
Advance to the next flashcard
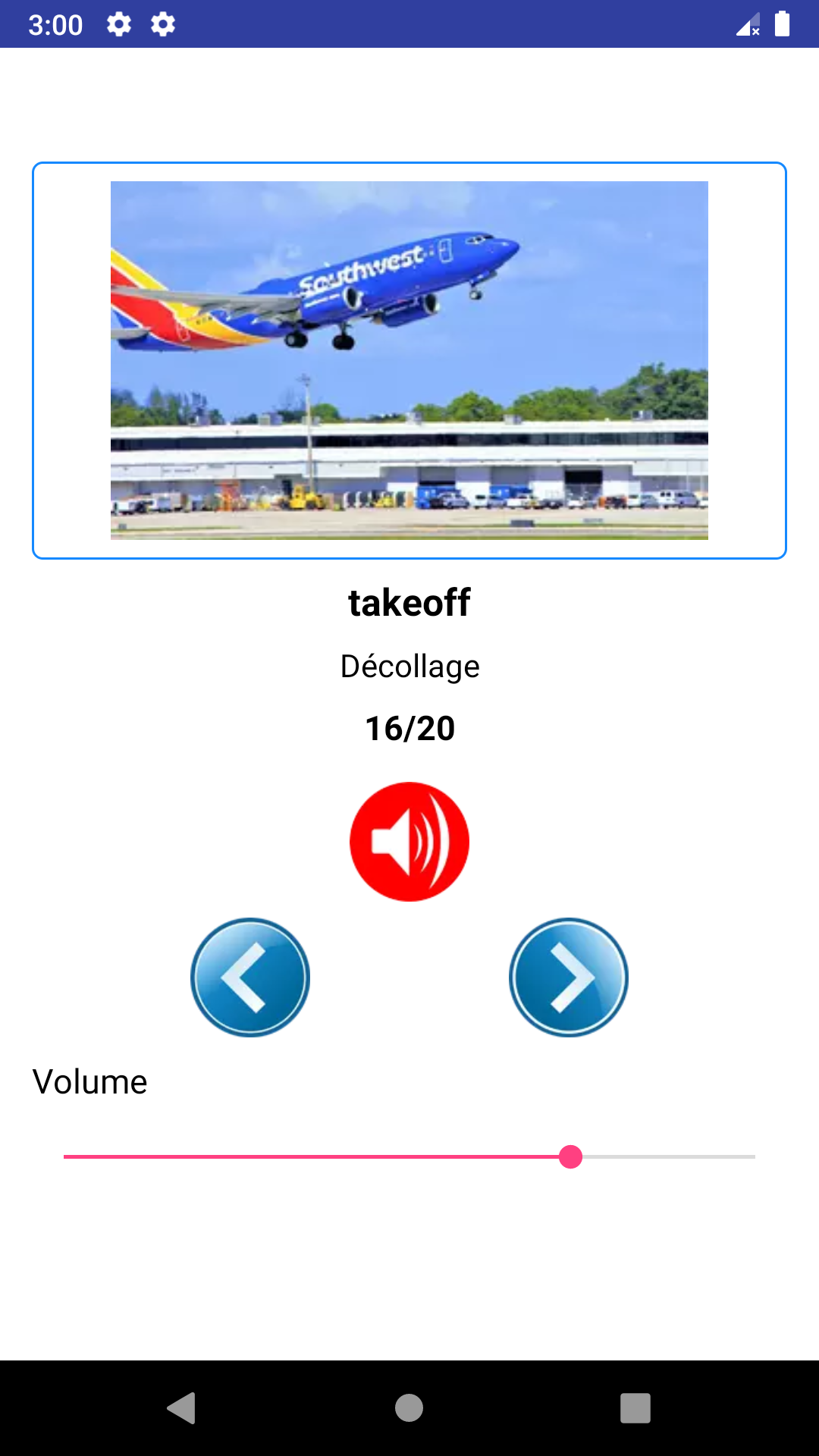click(x=569, y=977)
